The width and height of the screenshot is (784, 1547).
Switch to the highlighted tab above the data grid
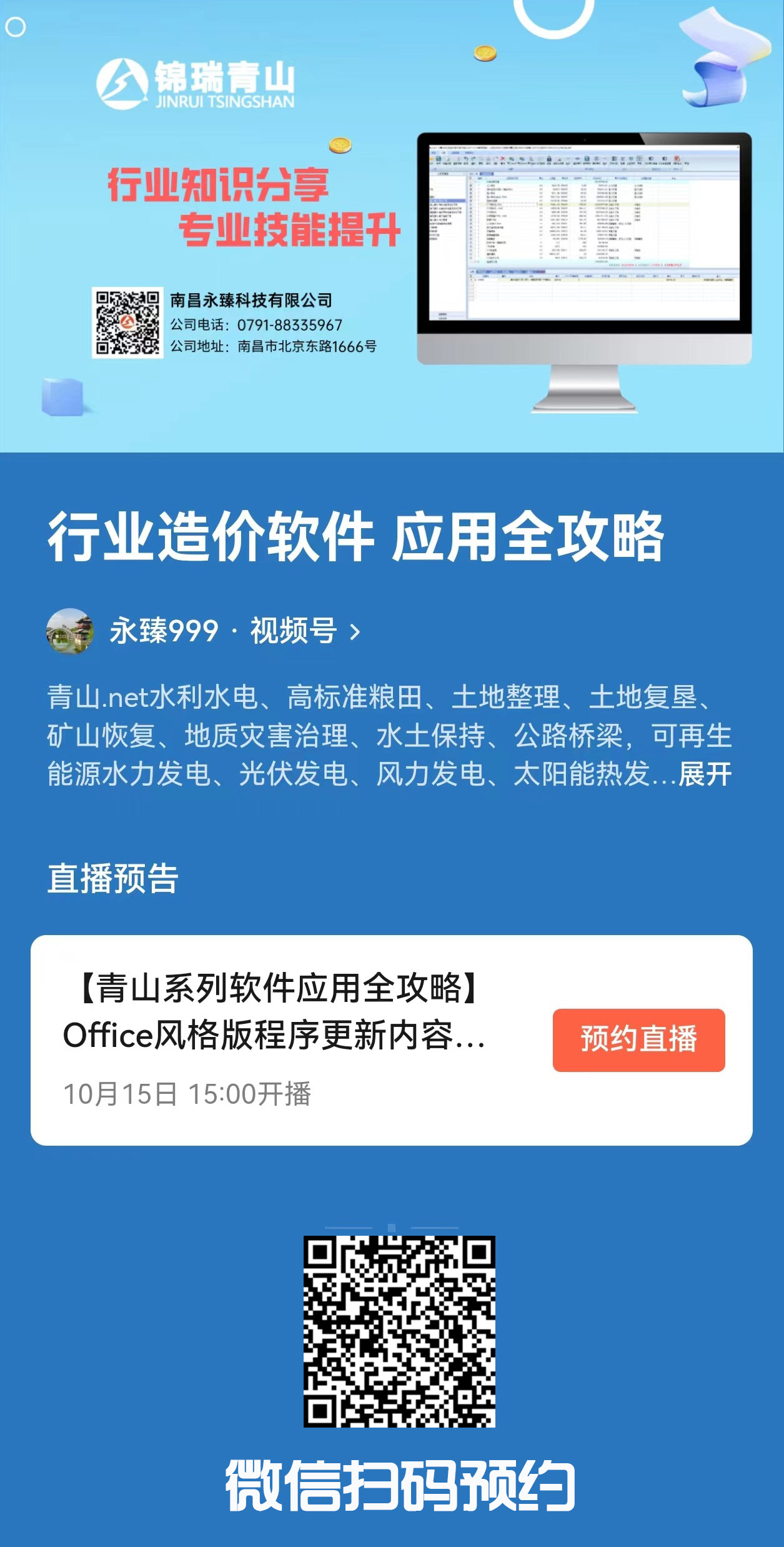pos(487,174)
